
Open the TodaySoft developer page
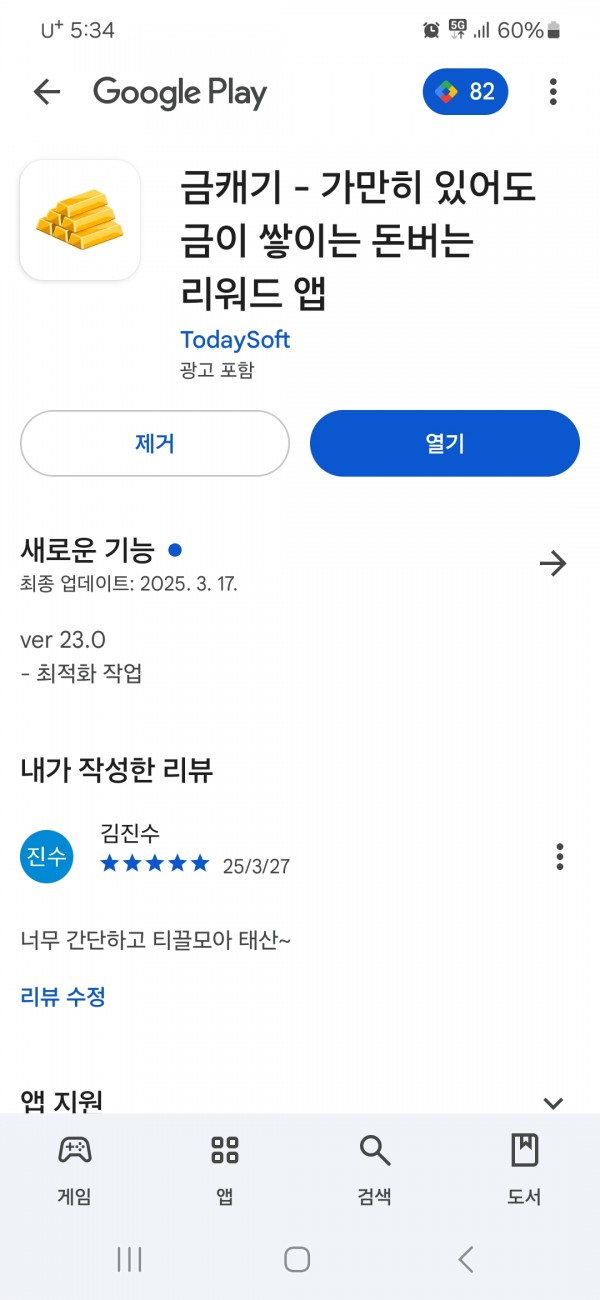coord(235,339)
